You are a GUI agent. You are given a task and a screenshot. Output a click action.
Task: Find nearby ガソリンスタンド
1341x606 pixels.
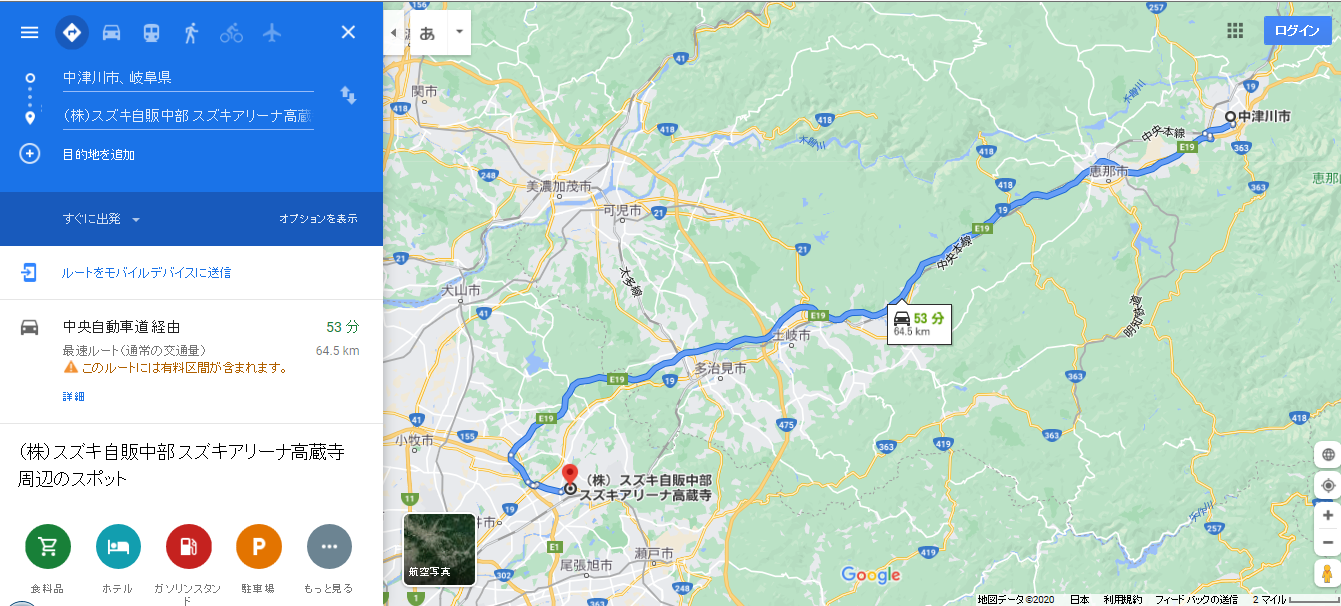(x=188, y=547)
